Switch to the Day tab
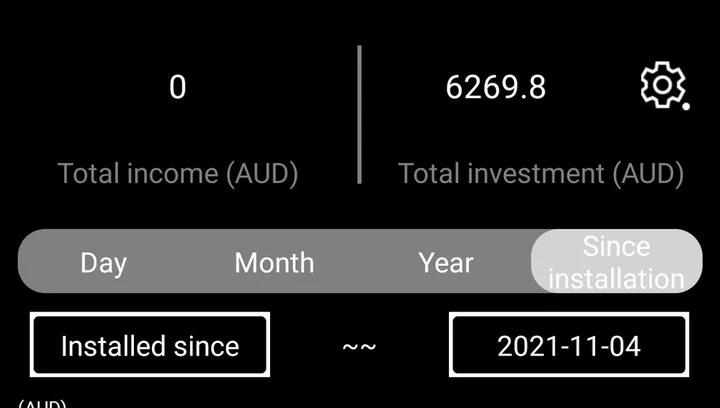This screenshot has width=720, height=408. point(103,262)
